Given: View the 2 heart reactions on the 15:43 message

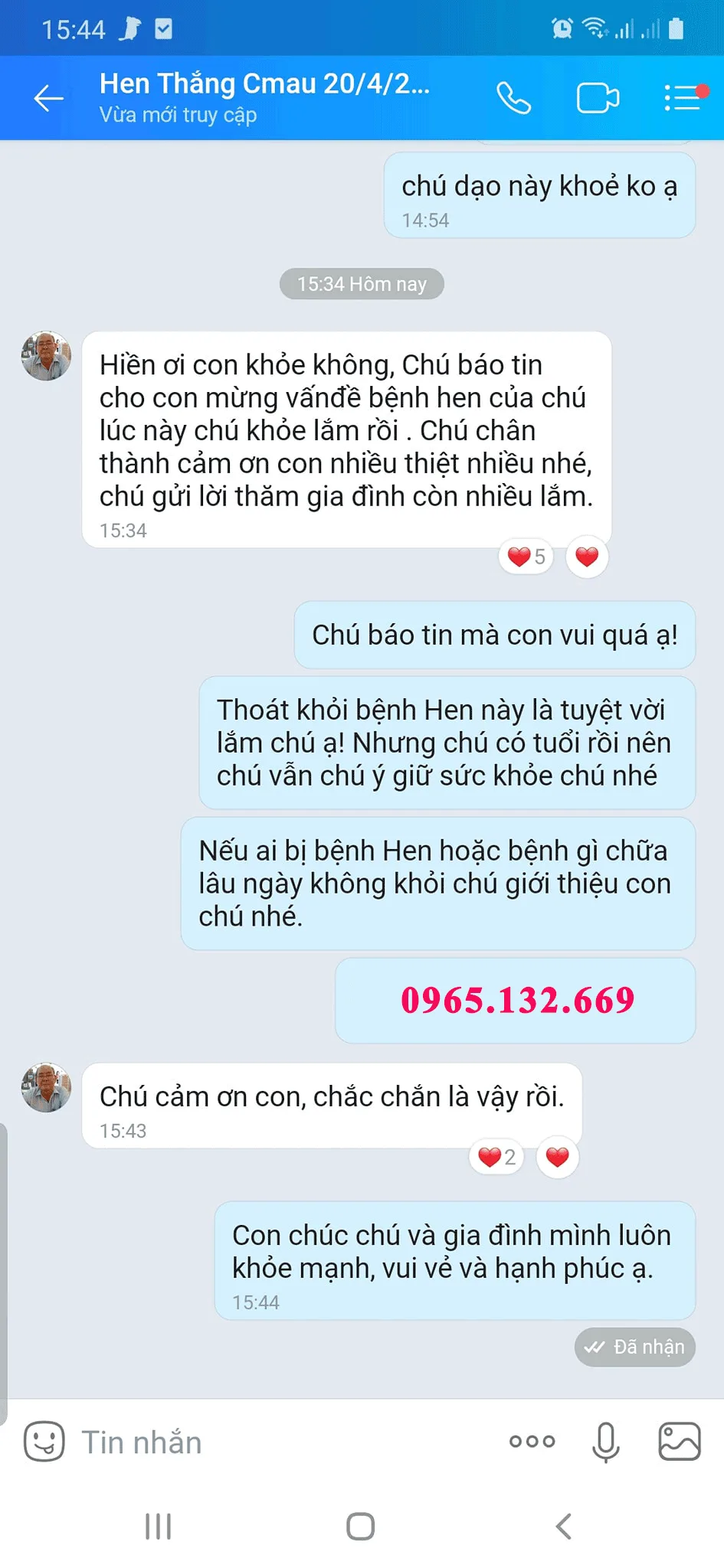Looking at the screenshot, I should point(496,1157).
